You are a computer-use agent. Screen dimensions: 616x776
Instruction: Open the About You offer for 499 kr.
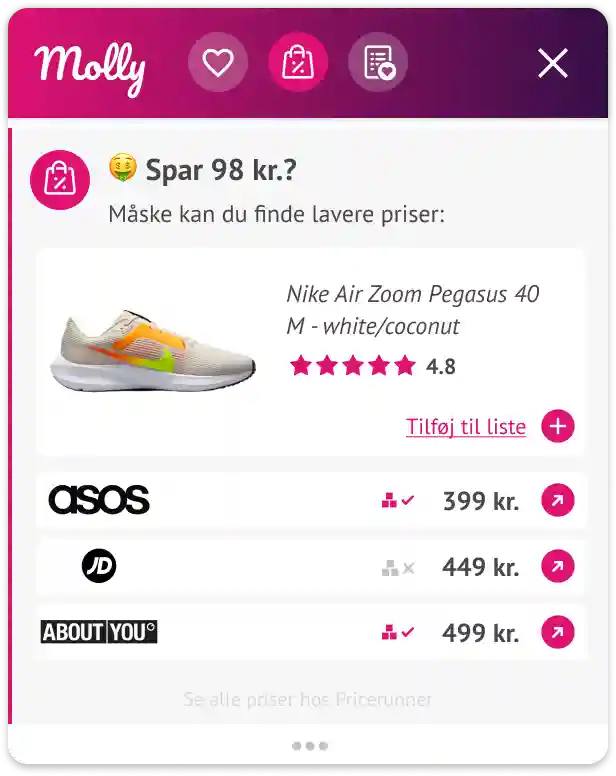(x=558, y=632)
